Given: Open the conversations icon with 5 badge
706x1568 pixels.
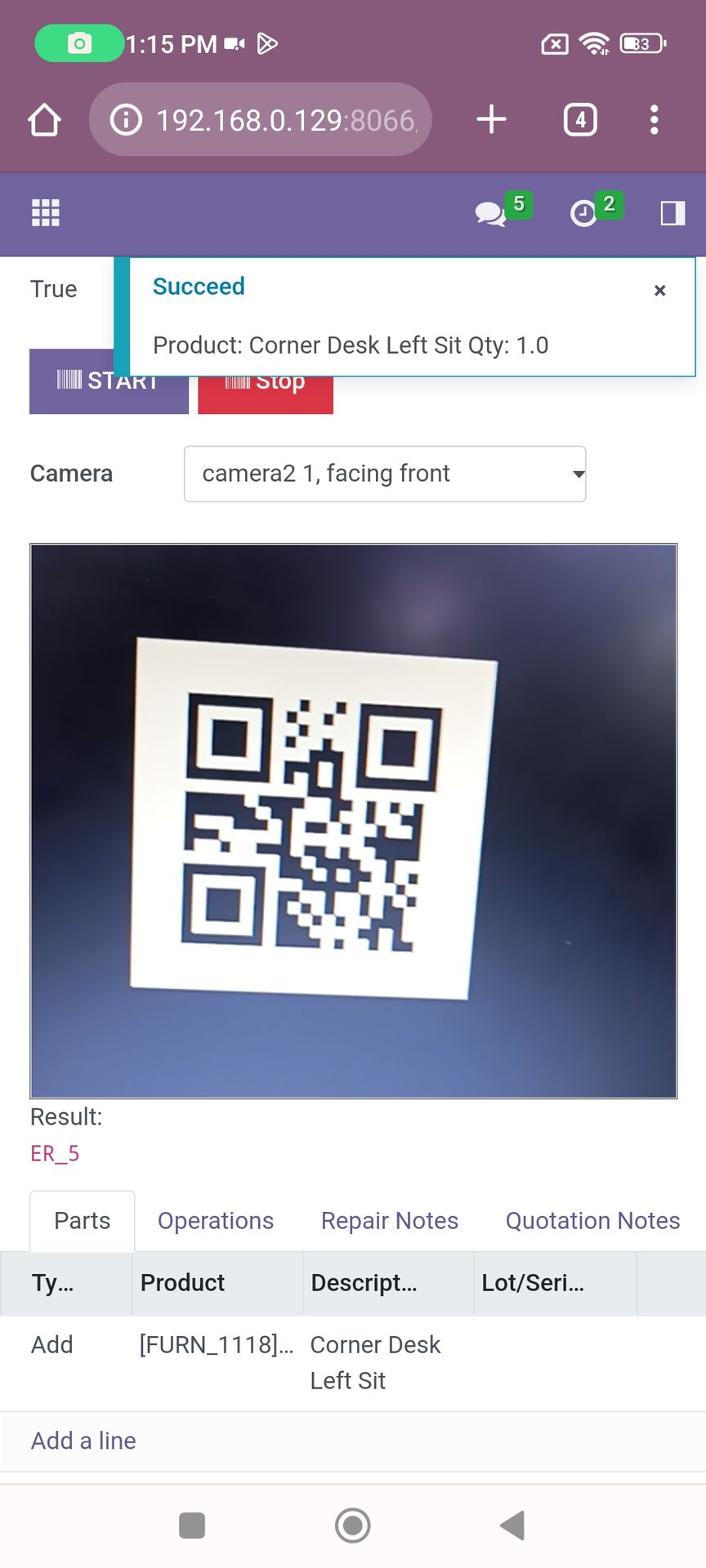Looking at the screenshot, I should coord(492,214).
